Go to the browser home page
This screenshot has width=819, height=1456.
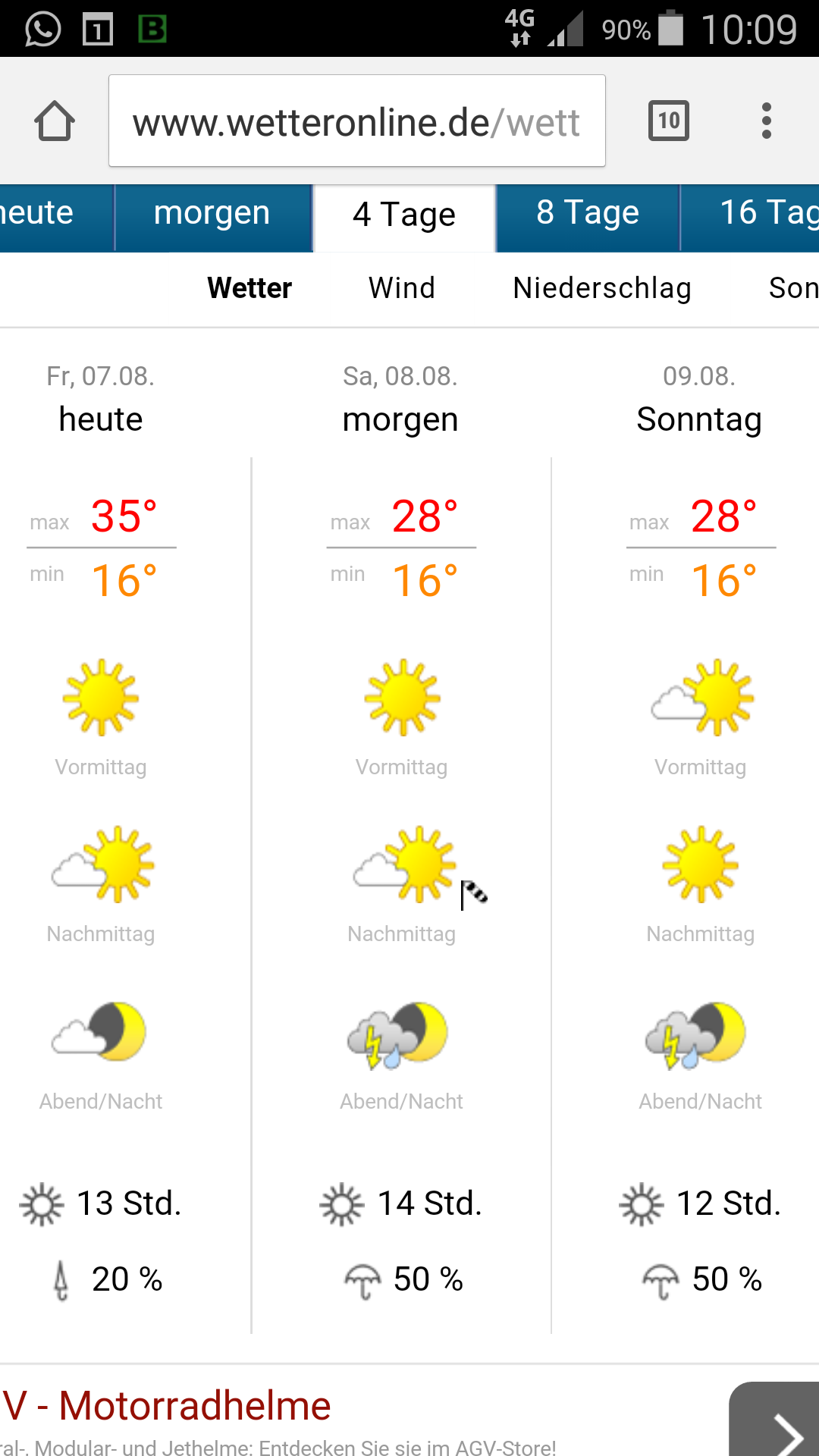[x=55, y=121]
